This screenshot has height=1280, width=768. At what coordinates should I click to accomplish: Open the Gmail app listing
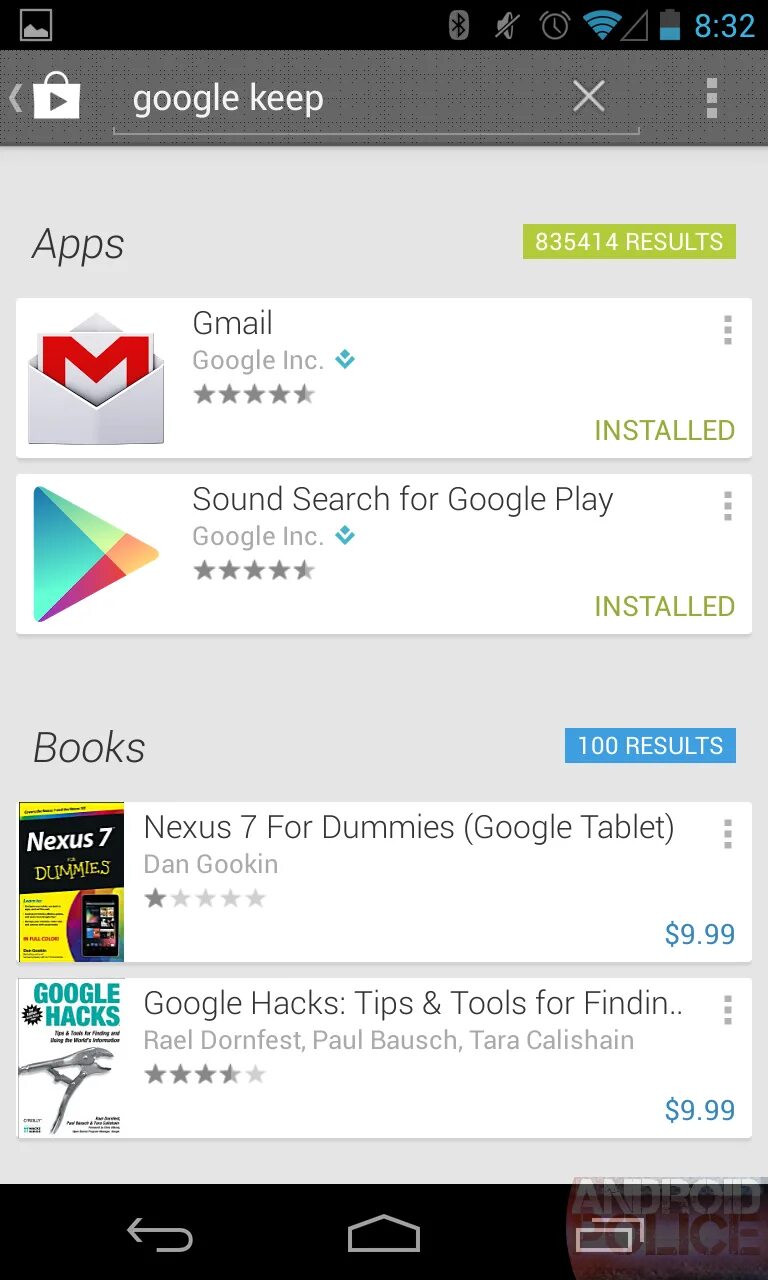(x=384, y=378)
